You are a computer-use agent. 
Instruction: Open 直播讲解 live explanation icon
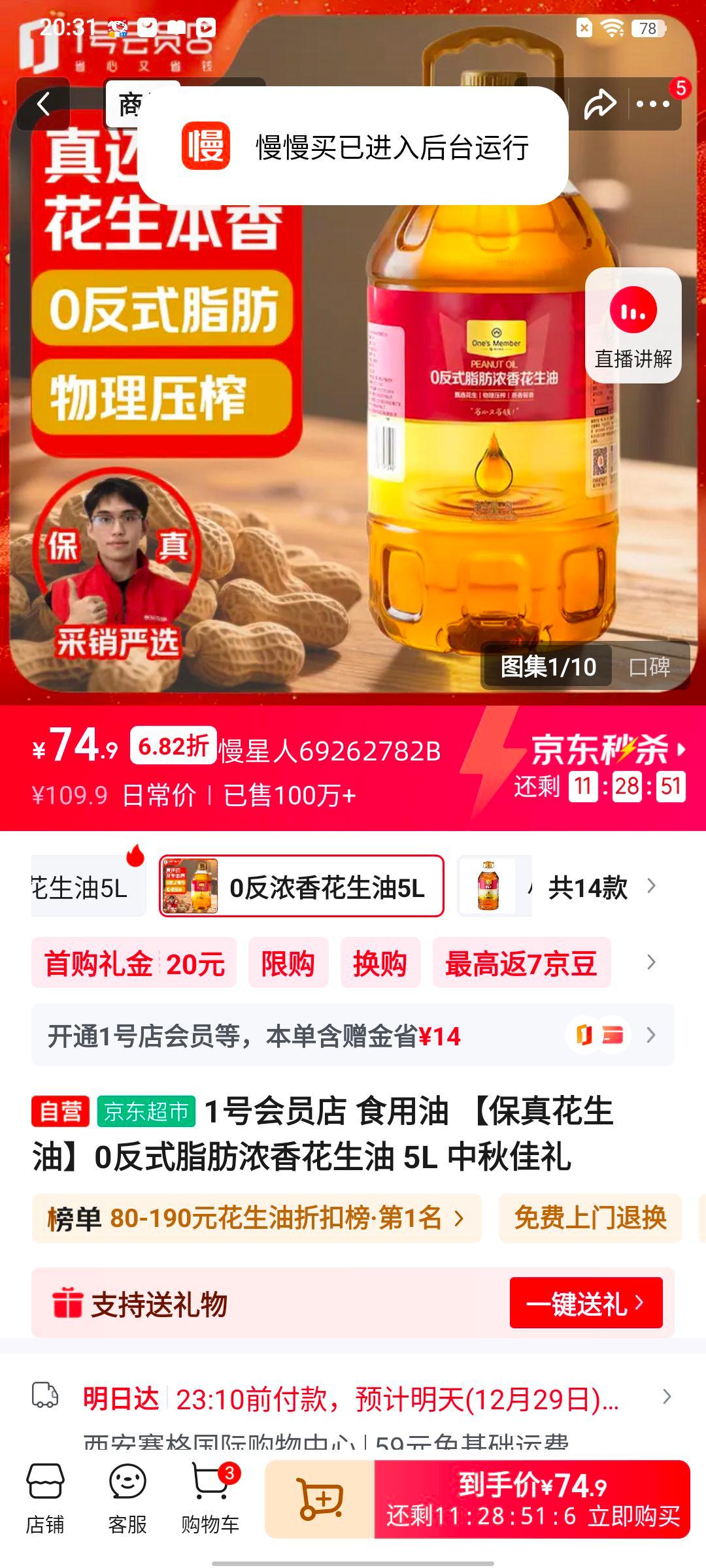click(x=631, y=312)
